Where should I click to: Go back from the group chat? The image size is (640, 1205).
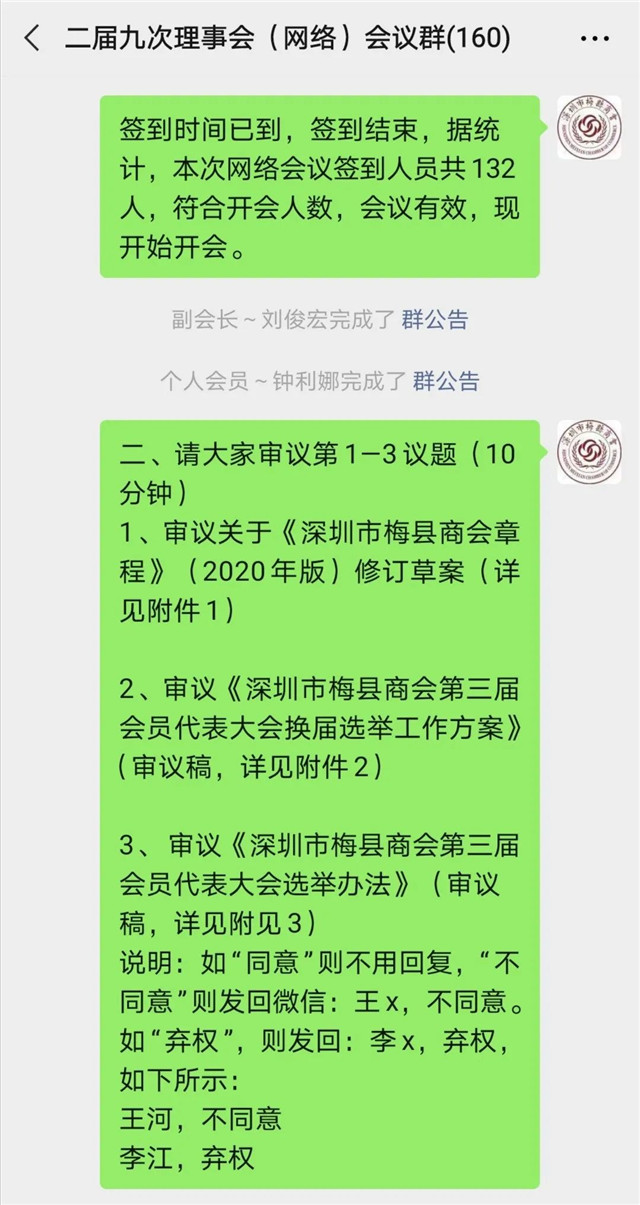[x=32, y=39]
